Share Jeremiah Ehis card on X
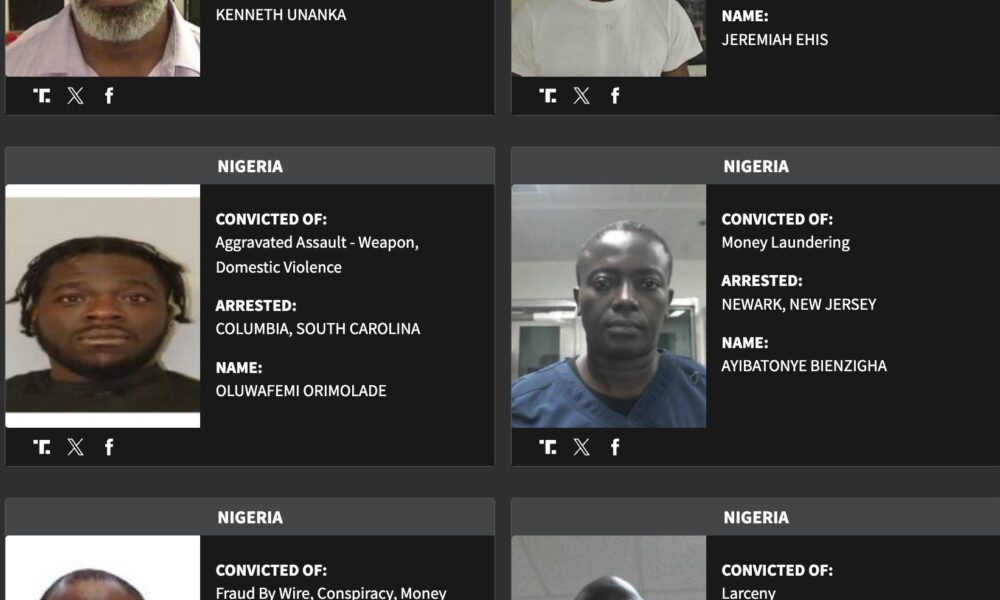Viewport: 1000px width, 600px height. [581, 96]
